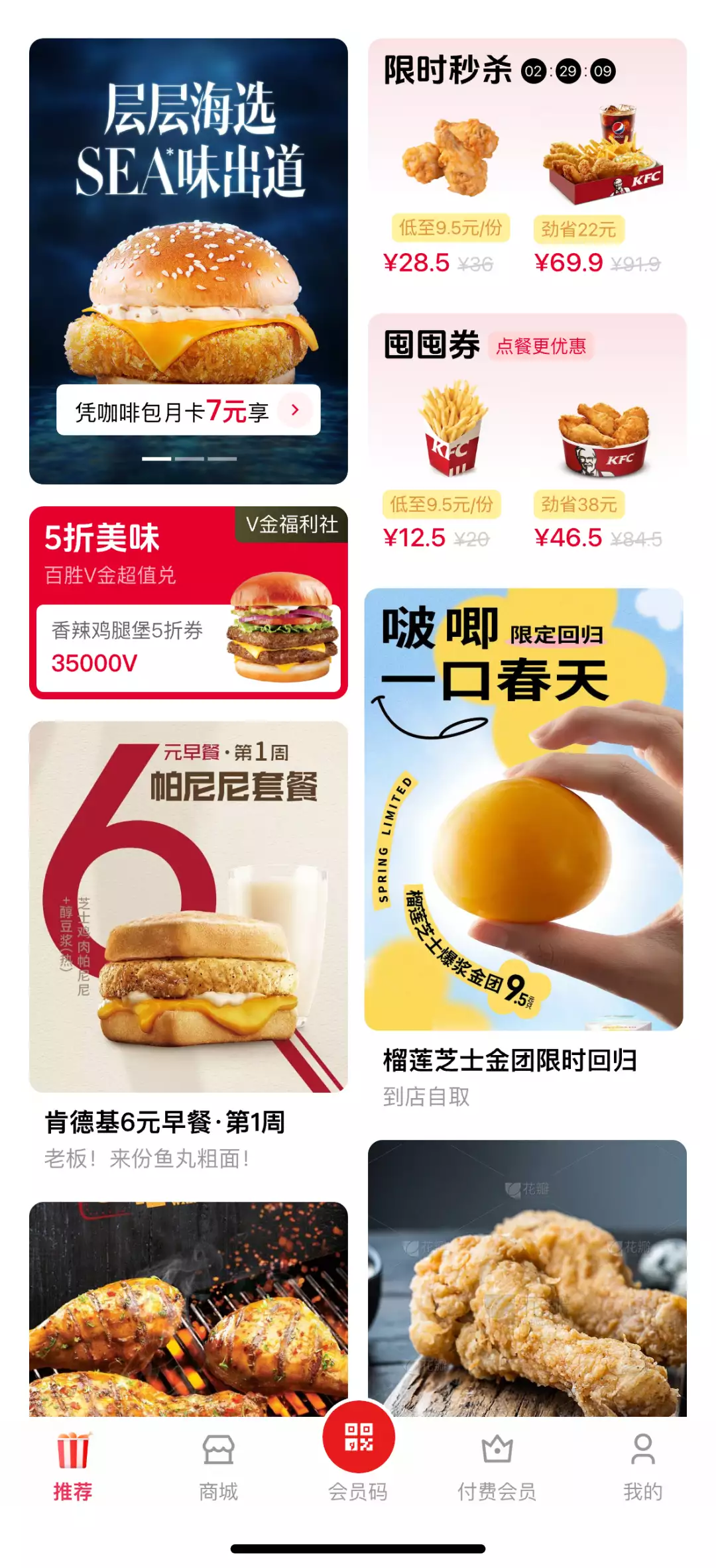Open the 层层海选 SEA味出道 burger banner
Viewport: 716px width, 1568px height.
pos(188,260)
